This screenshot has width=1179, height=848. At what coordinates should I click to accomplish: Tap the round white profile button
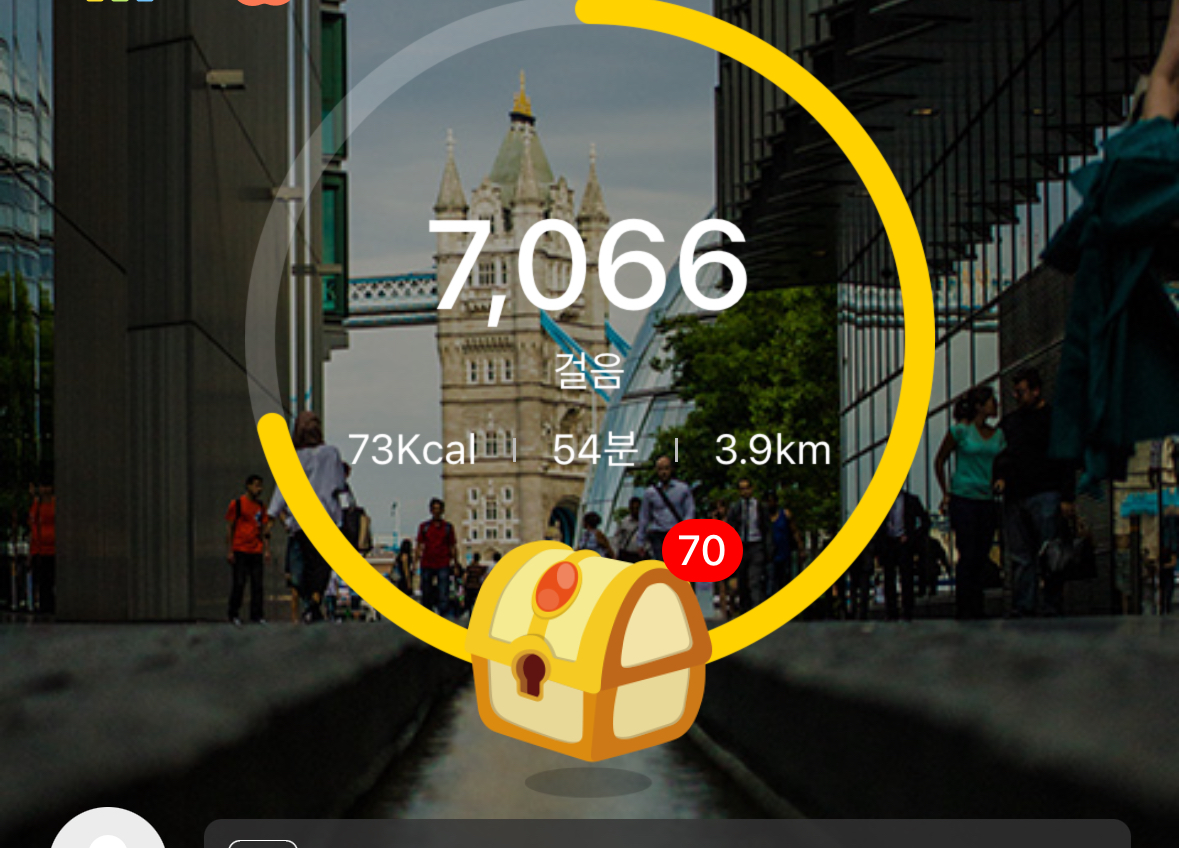point(108,828)
